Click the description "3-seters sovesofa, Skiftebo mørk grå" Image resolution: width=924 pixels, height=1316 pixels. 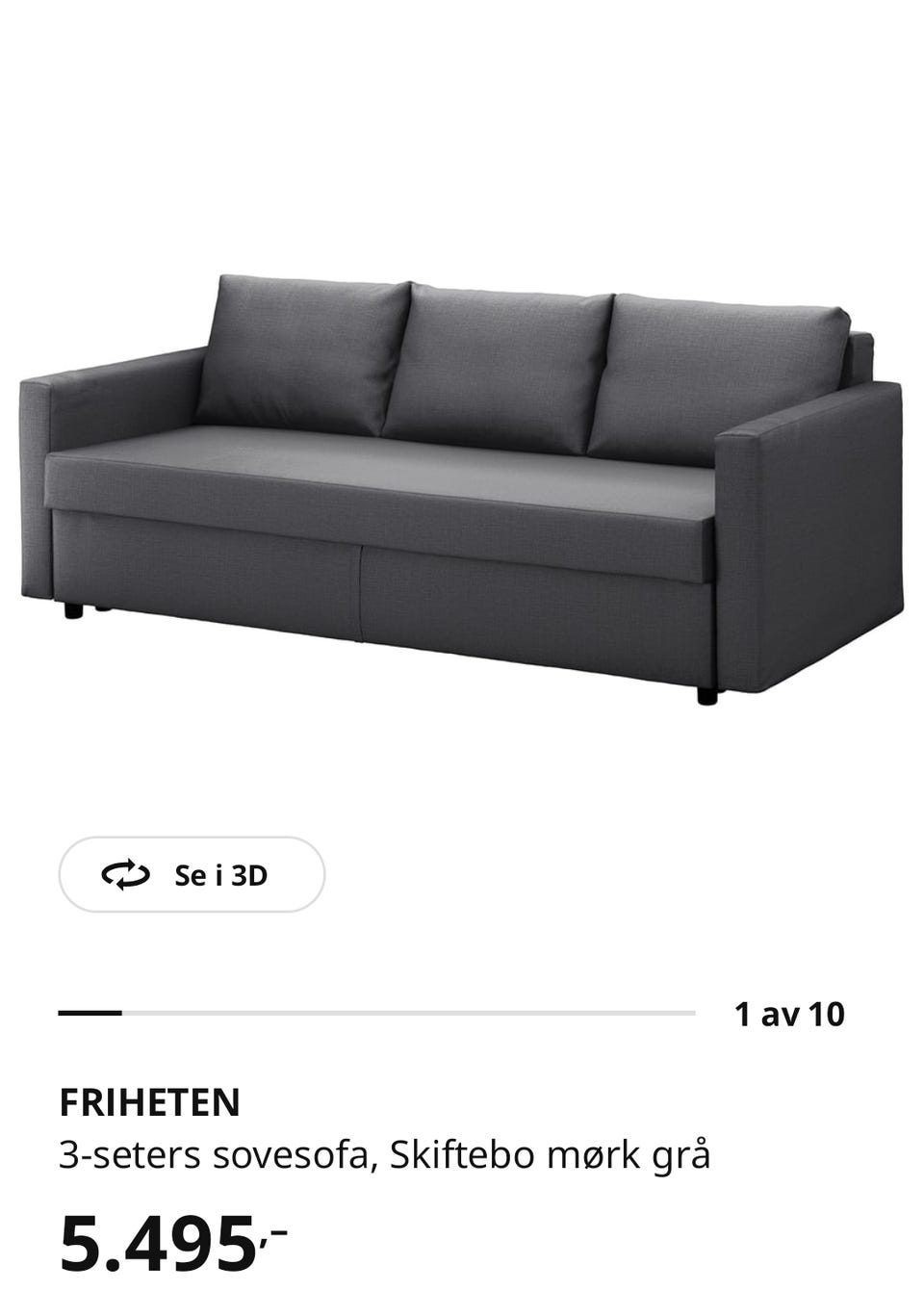[385, 1151]
